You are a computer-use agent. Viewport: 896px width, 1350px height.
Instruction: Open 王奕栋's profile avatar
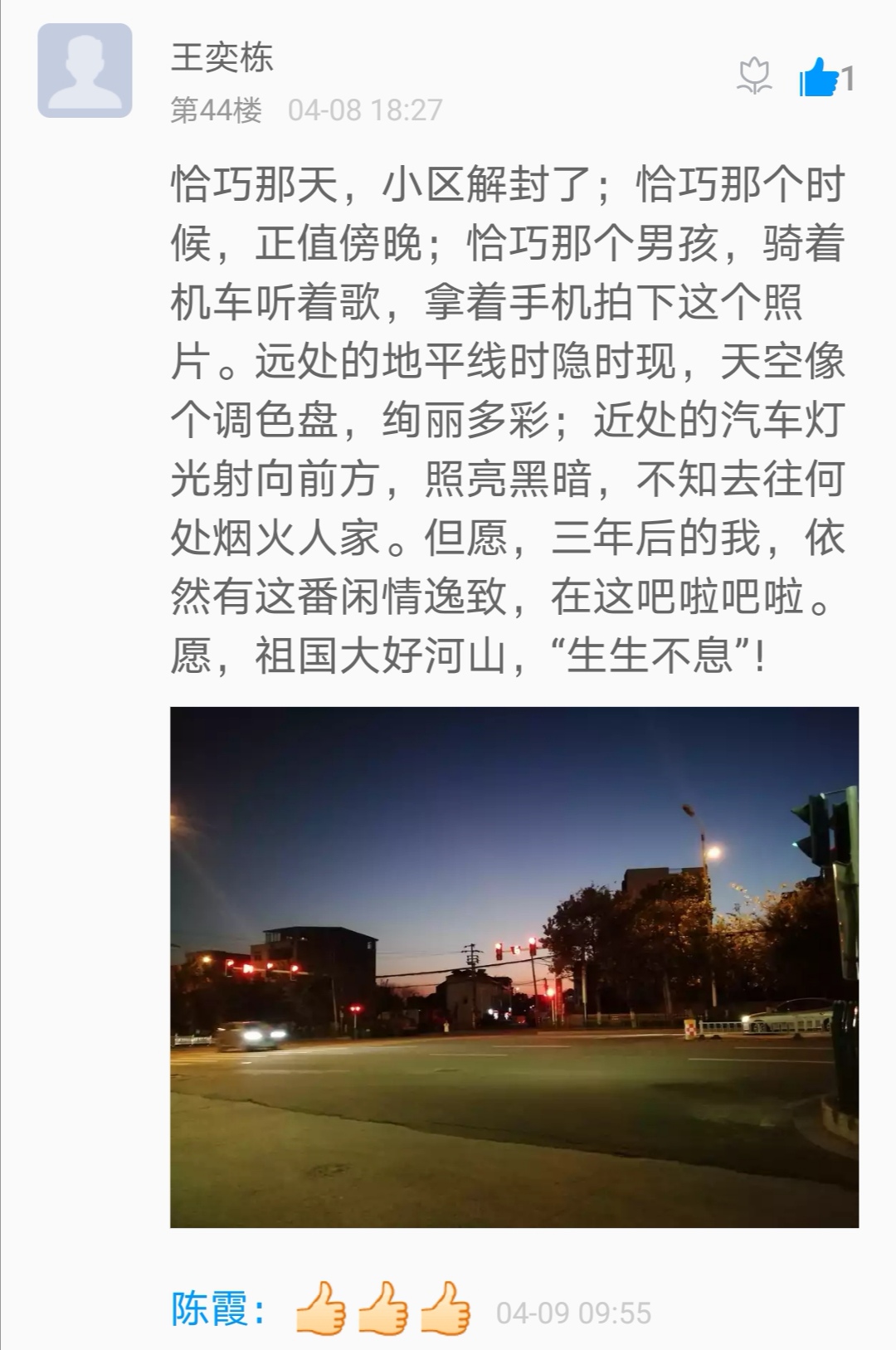85,71
